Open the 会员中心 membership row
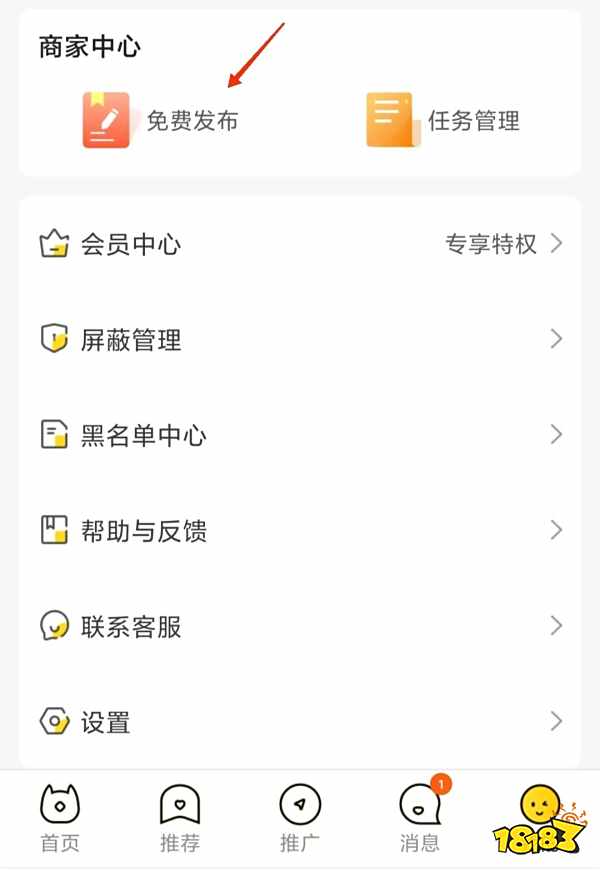This screenshot has width=600, height=871. (300, 244)
